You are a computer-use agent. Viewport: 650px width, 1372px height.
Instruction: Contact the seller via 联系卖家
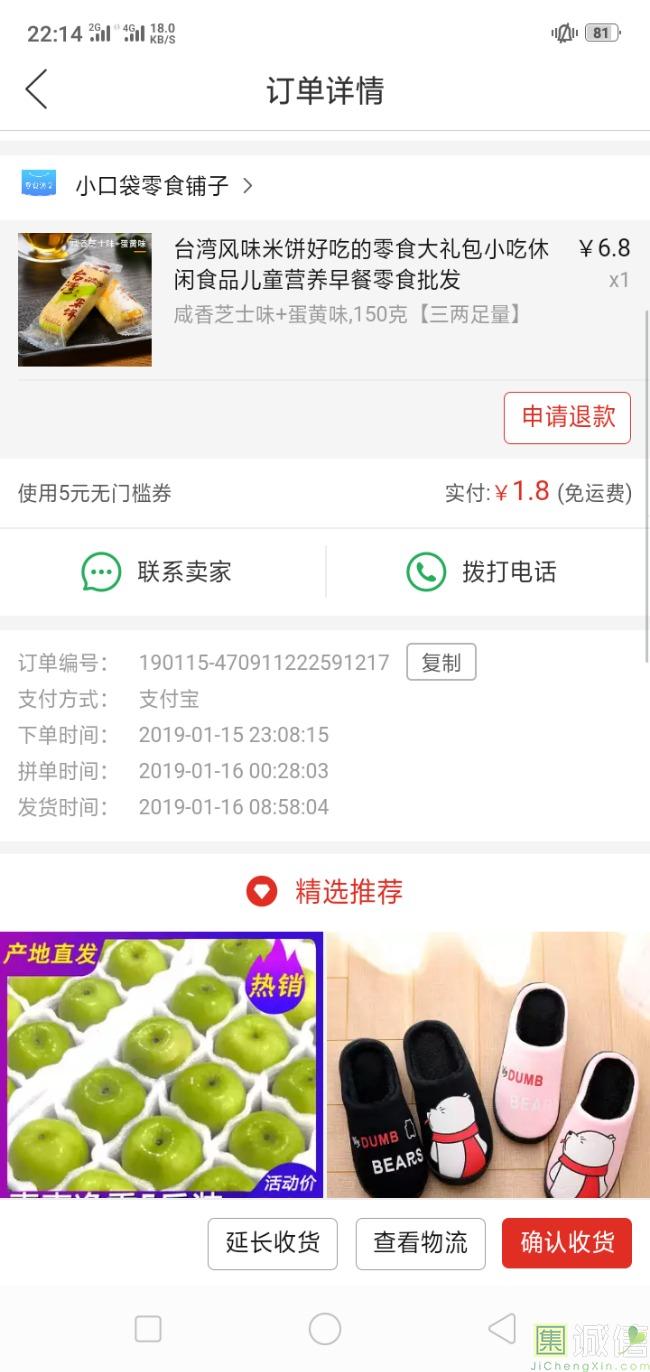tap(157, 572)
